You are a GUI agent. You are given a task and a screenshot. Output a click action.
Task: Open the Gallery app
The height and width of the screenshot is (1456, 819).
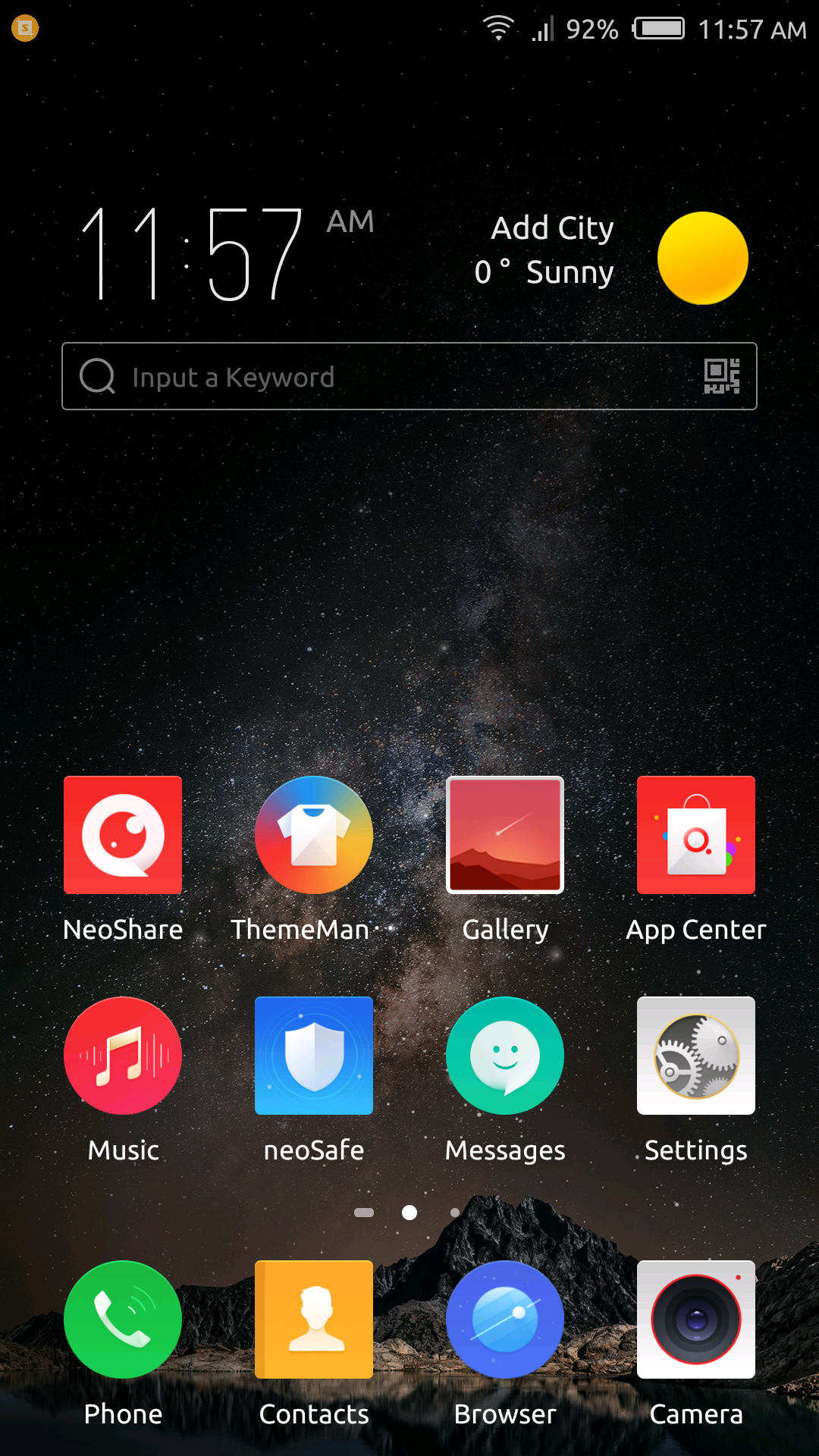(505, 835)
